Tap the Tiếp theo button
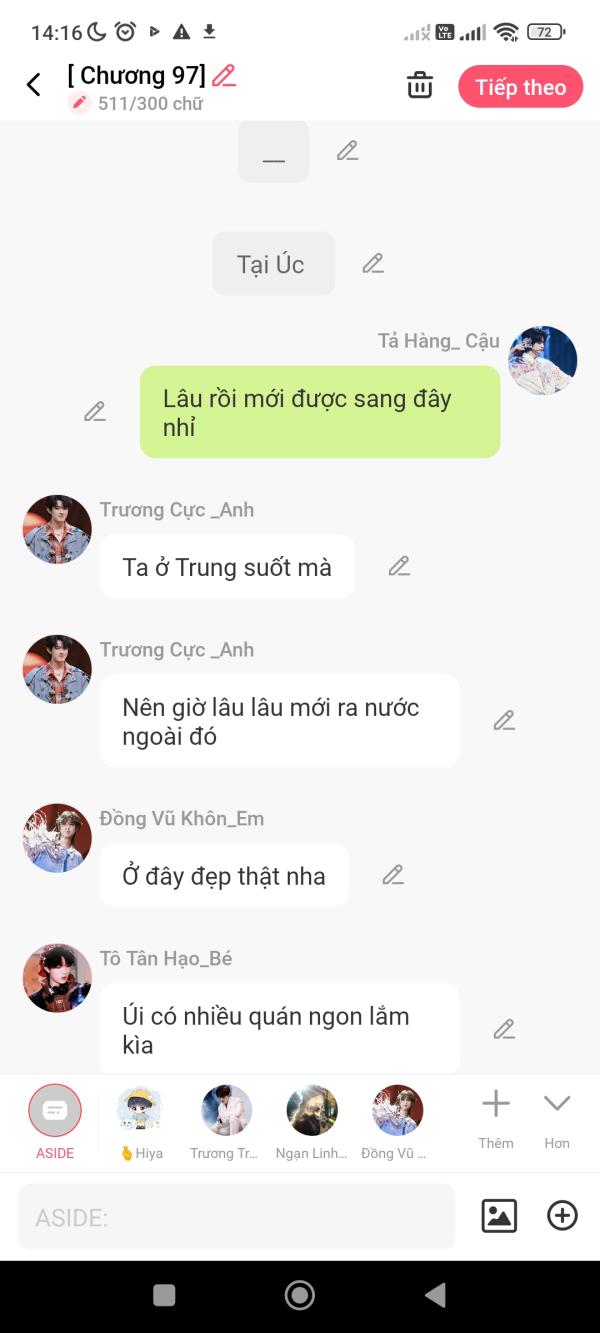Screen dimensions: 600x1333 coord(521,87)
